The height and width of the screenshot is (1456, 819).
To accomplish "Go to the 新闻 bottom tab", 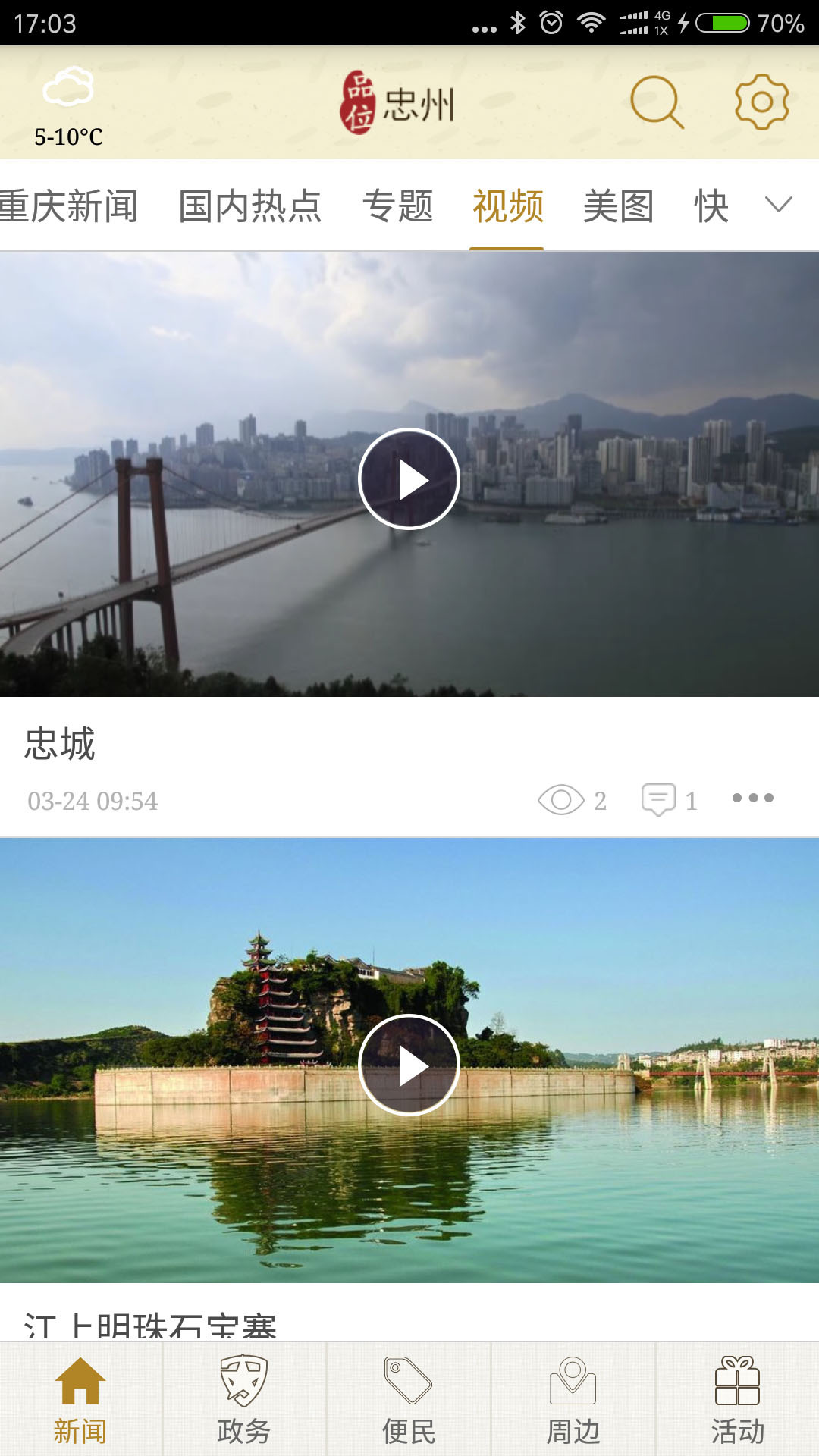I will tap(80, 1401).
